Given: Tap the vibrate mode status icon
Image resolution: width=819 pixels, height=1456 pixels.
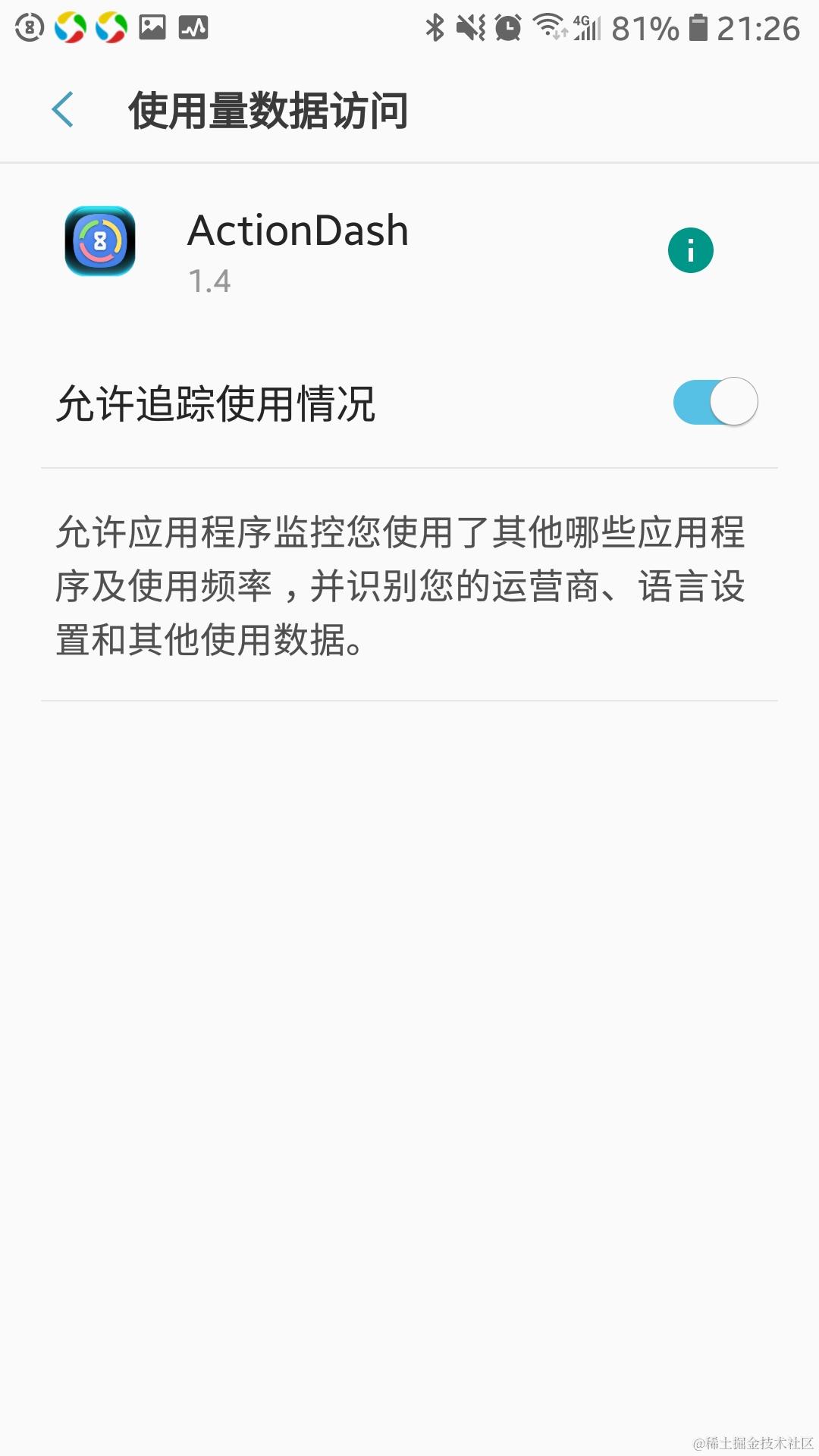Looking at the screenshot, I should coord(471,27).
